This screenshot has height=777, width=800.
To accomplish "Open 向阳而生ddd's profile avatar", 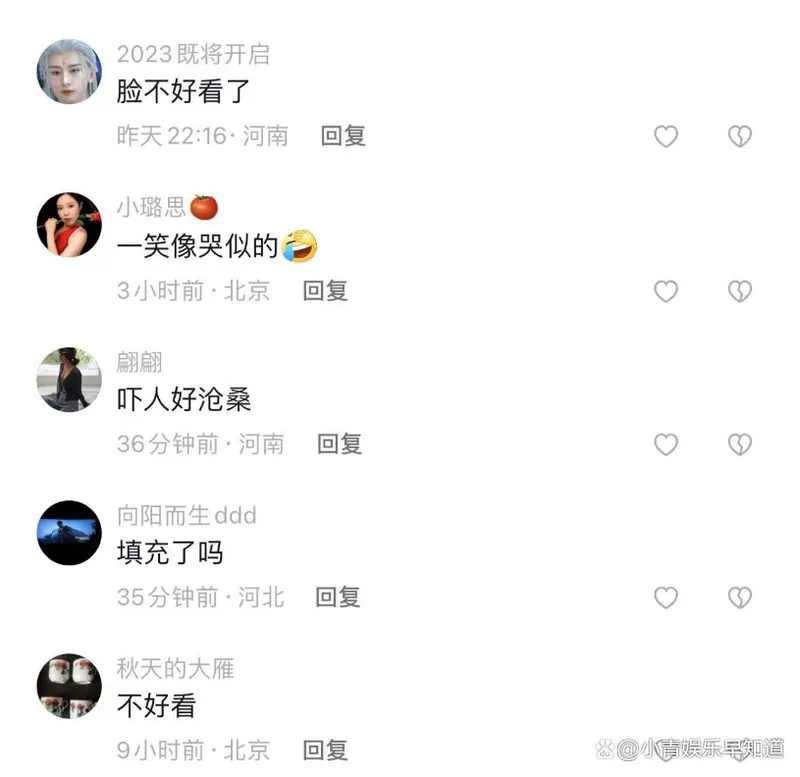I will 70,533.
